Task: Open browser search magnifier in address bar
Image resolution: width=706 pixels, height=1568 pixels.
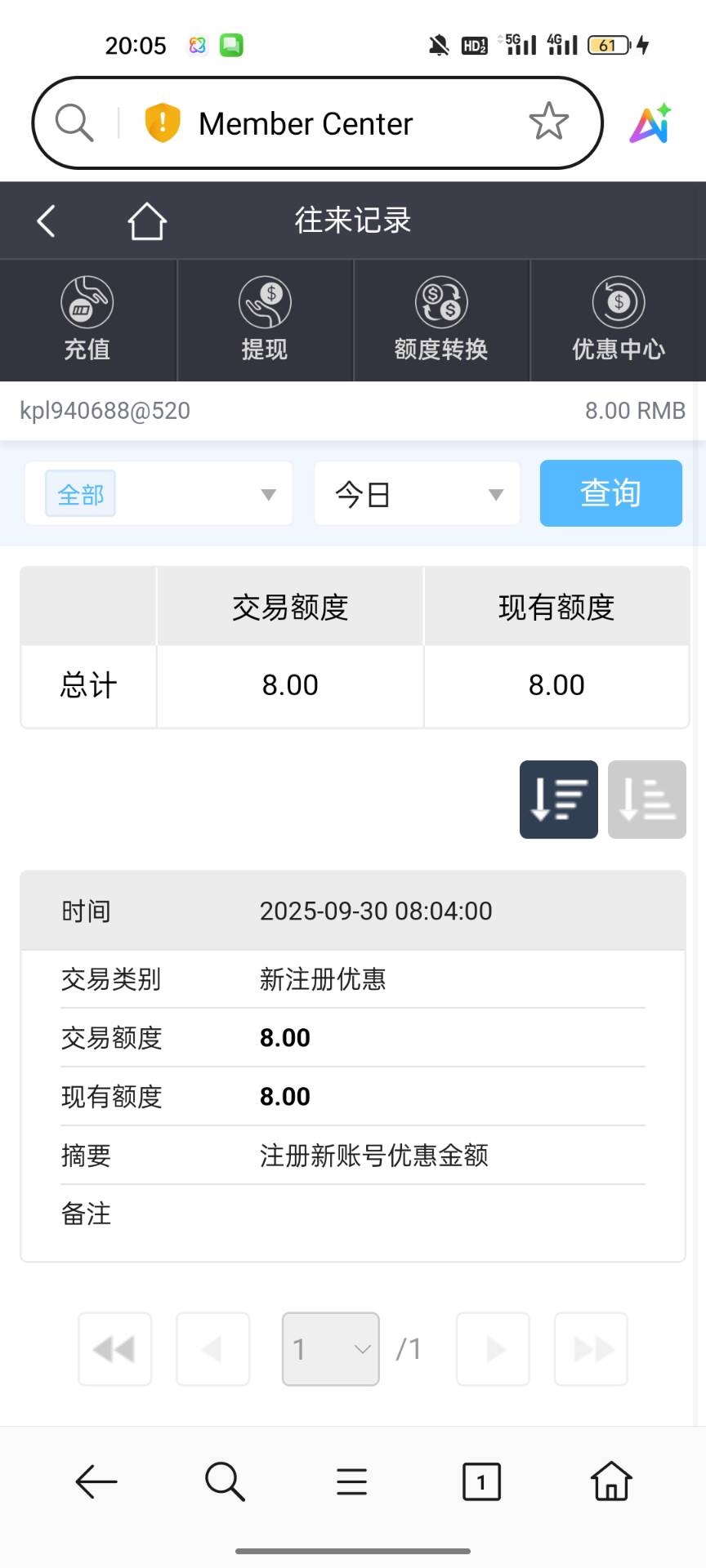Action: click(74, 122)
